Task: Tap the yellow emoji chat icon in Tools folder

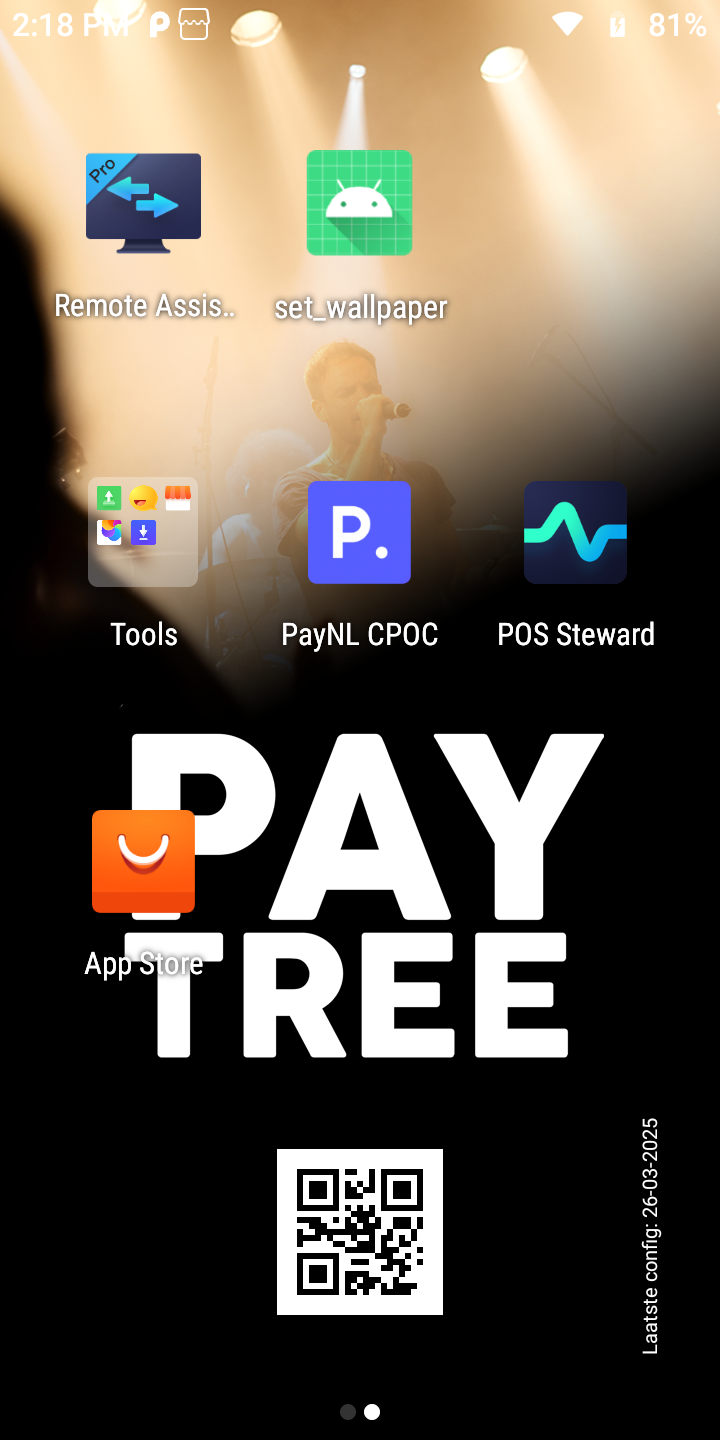Action: click(143, 497)
